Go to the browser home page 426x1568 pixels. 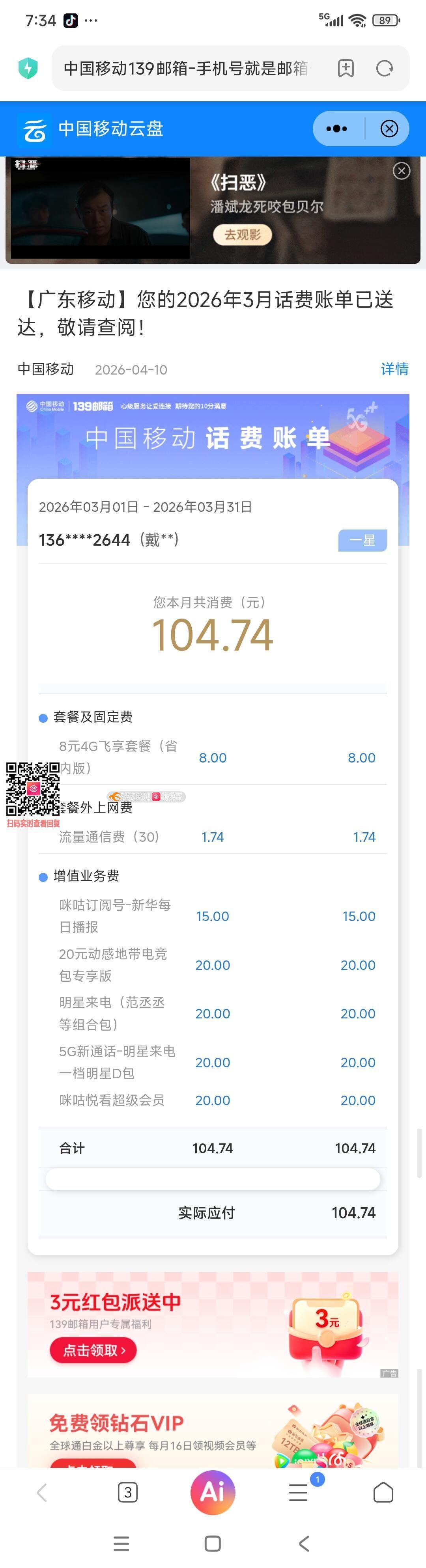pos(383,1493)
